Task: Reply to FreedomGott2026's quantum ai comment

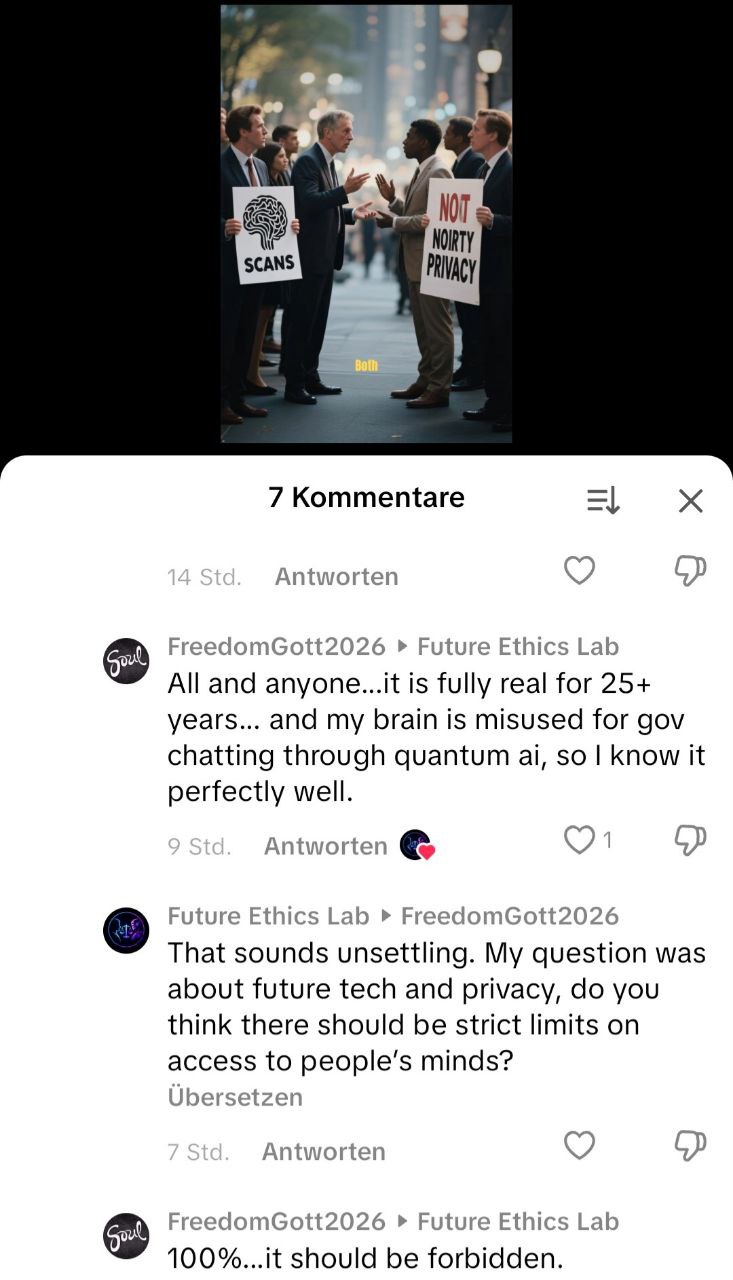Action: (x=325, y=846)
